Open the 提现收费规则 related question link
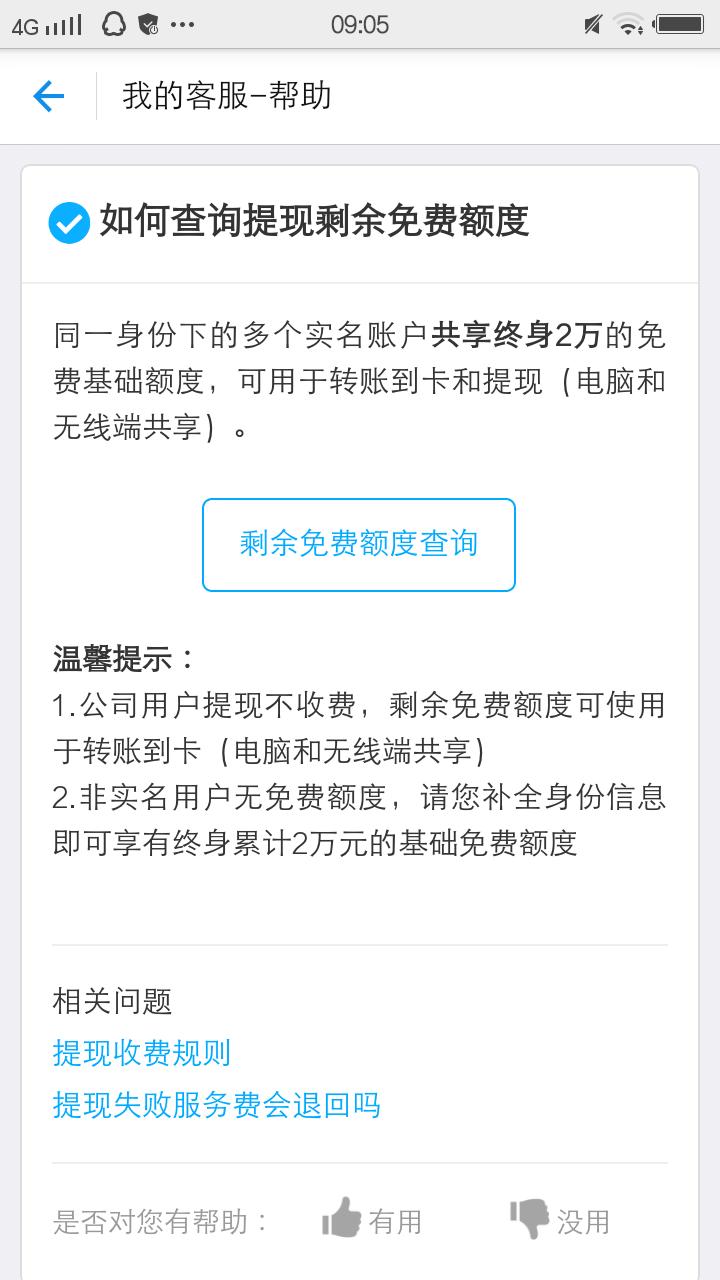720x1280 pixels. [x=141, y=1053]
